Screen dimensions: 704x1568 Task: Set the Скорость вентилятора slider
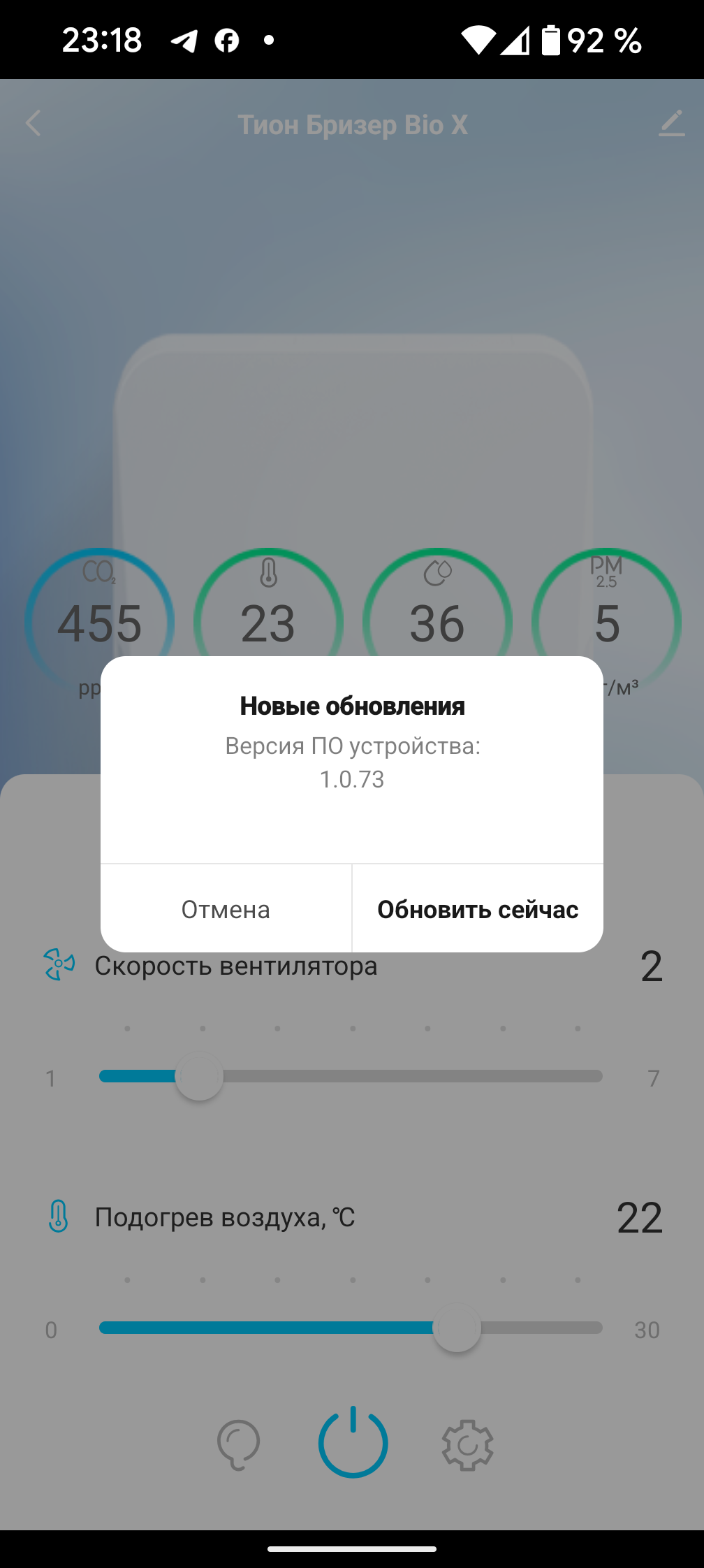tap(200, 1076)
